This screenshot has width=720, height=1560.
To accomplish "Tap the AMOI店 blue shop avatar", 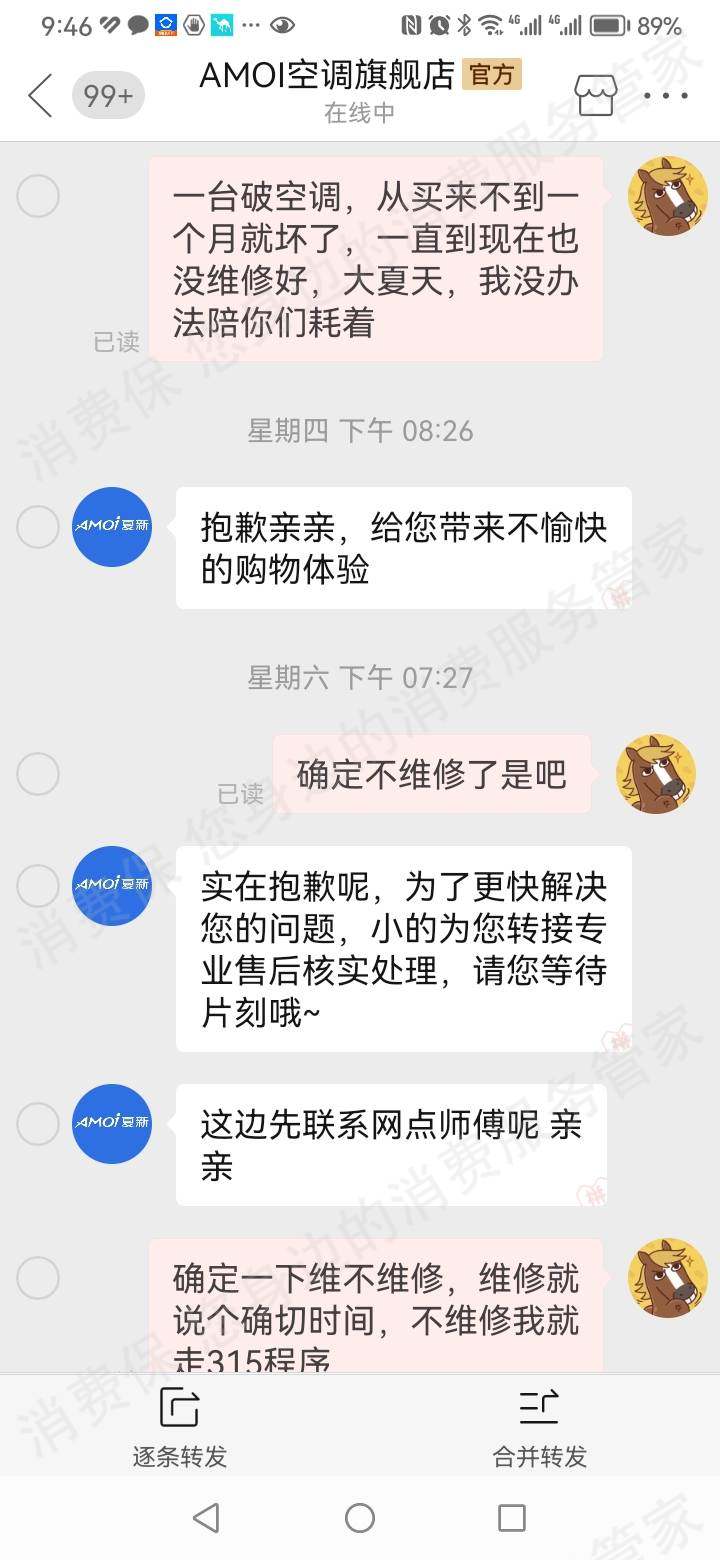I will click(110, 527).
